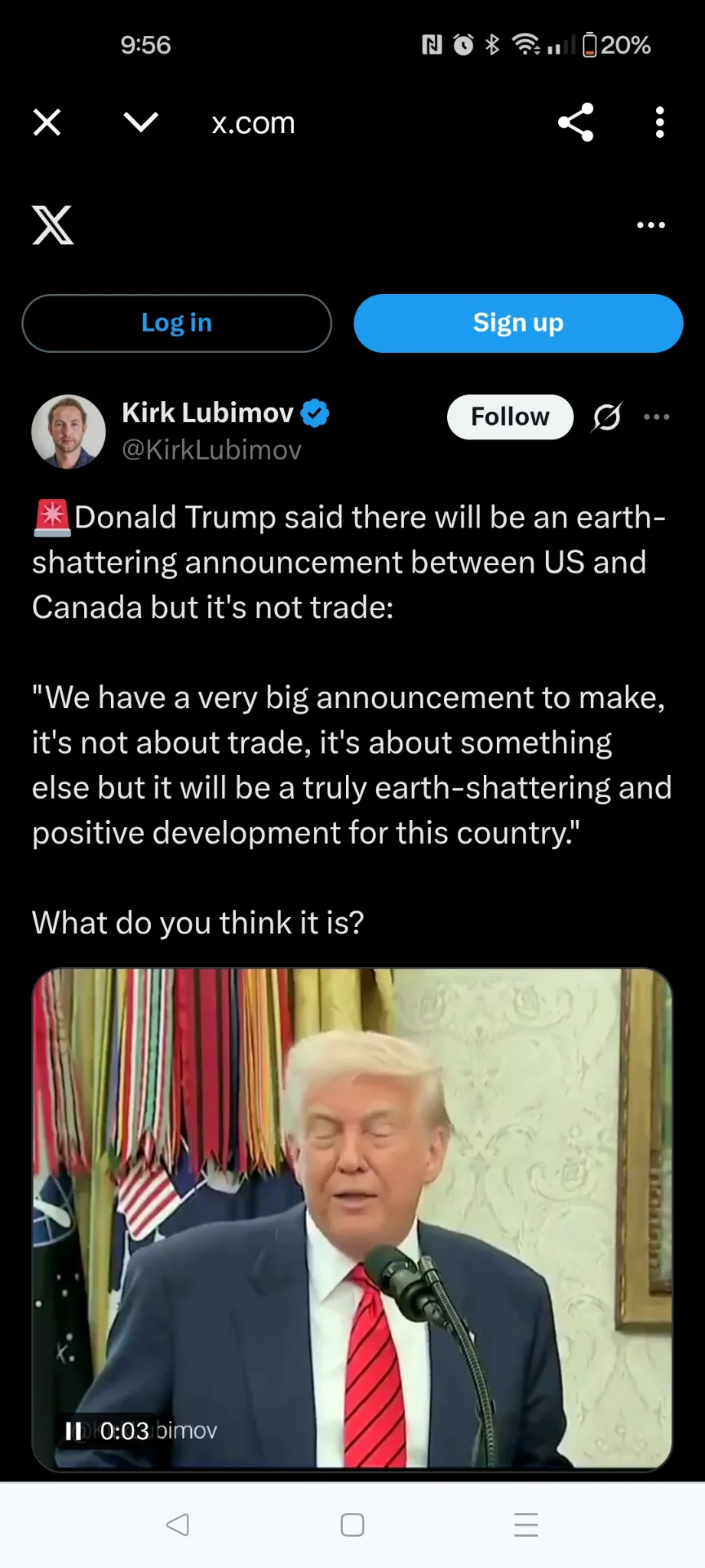Close the in-app browser tab
The width and height of the screenshot is (705, 1568).
click(x=47, y=122)
